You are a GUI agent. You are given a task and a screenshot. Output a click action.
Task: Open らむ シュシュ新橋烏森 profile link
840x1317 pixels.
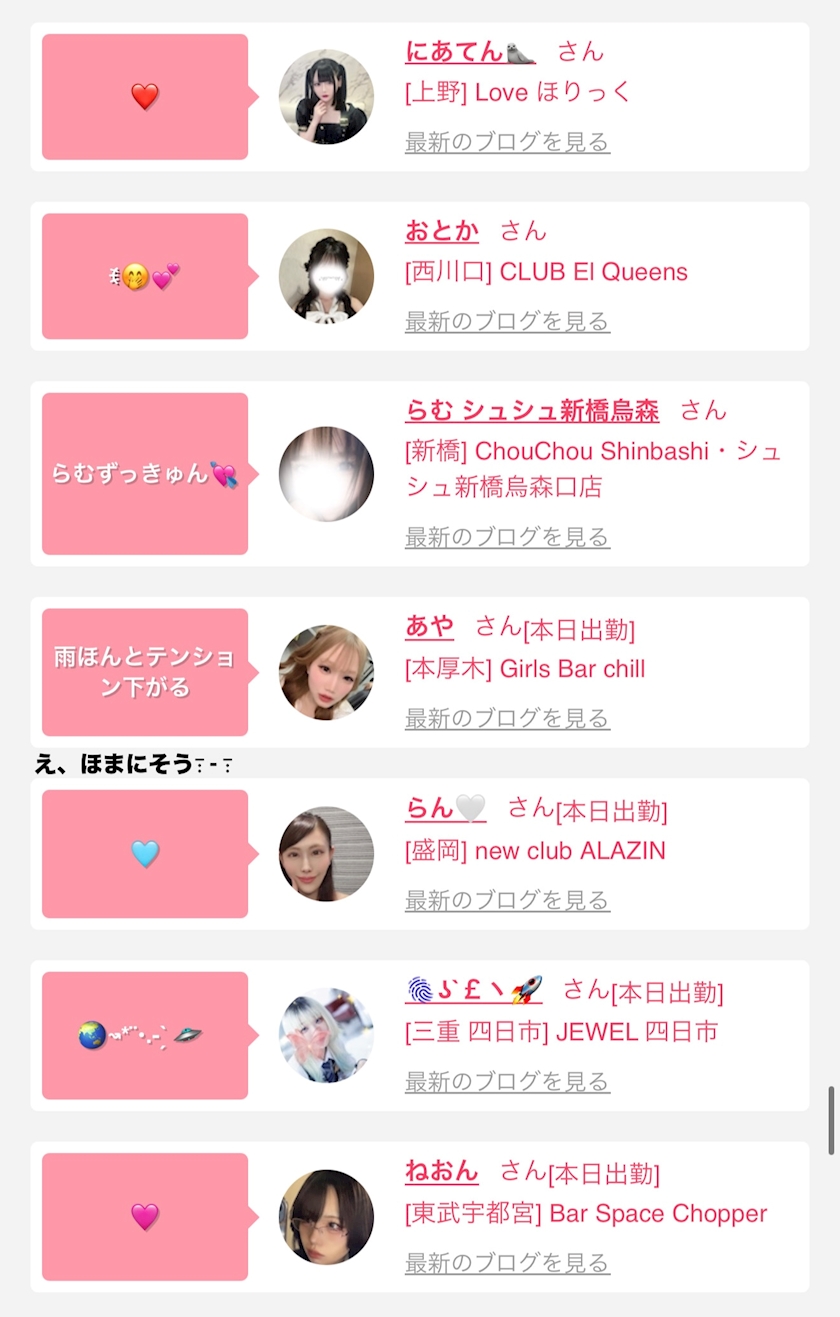pyautogui.click(x=532, y=411)
